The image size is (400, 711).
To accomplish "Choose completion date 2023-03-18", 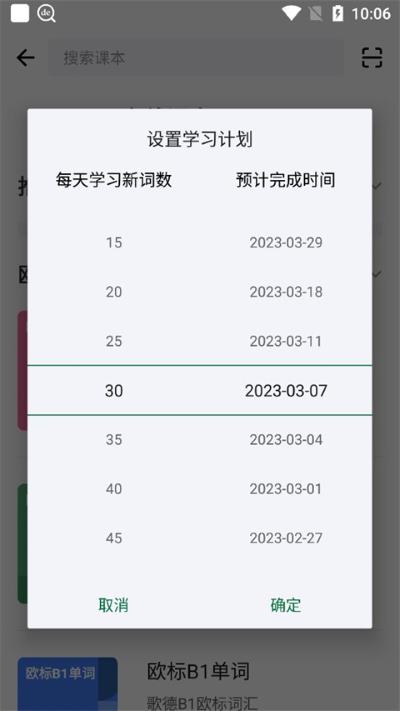I will (x=286, y=292).
